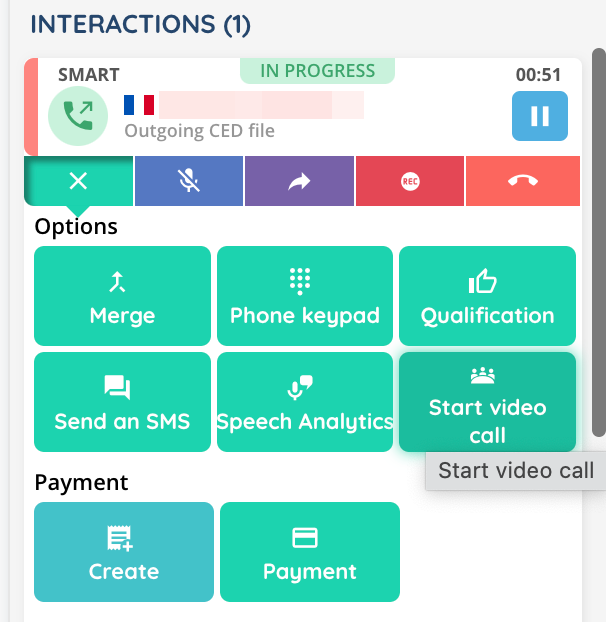Tap Send an SMS

pyautogui.click(x=123, y=402)
